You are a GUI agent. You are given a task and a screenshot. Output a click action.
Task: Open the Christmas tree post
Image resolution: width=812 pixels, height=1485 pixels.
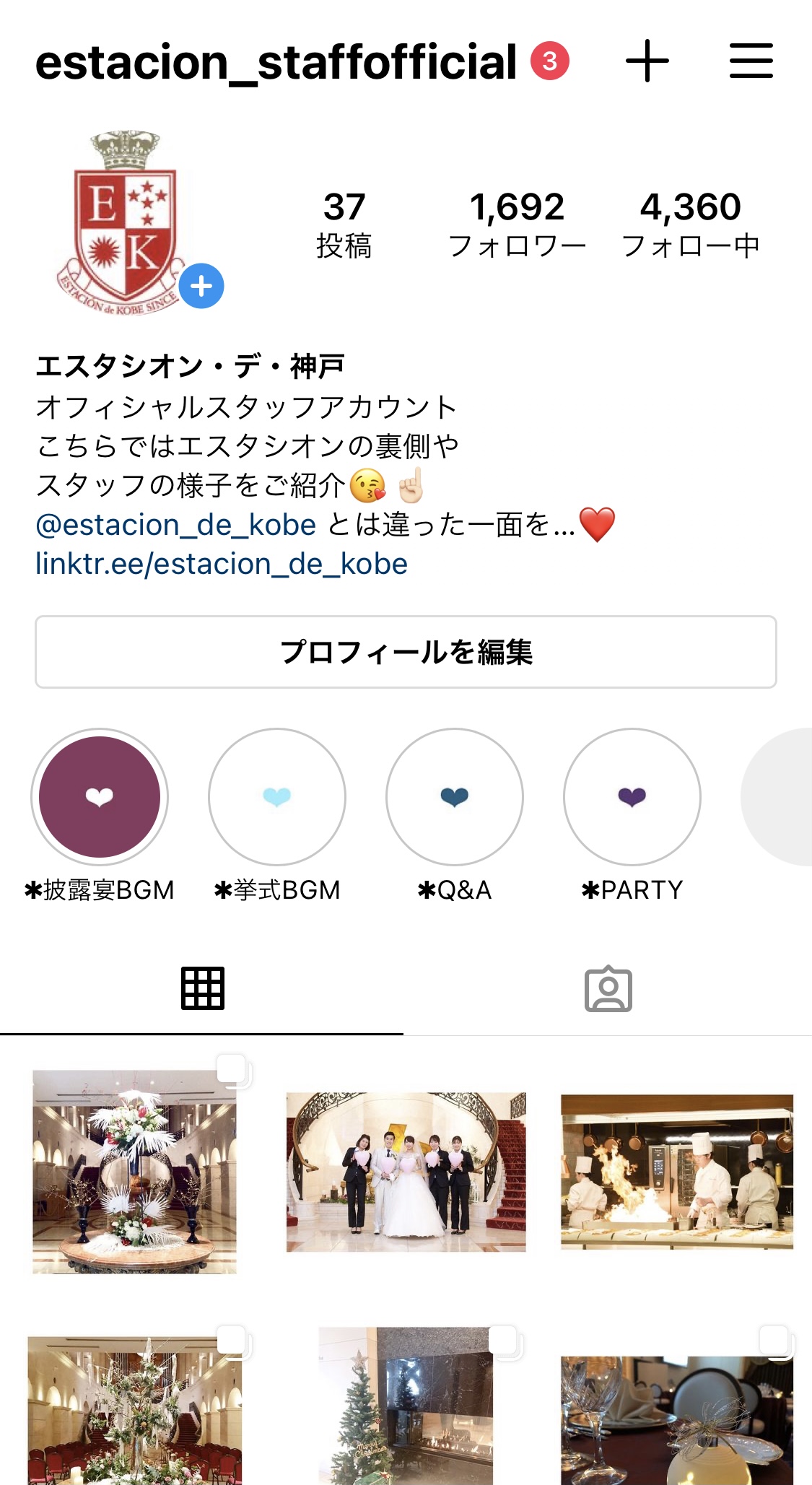[406, 1406]
